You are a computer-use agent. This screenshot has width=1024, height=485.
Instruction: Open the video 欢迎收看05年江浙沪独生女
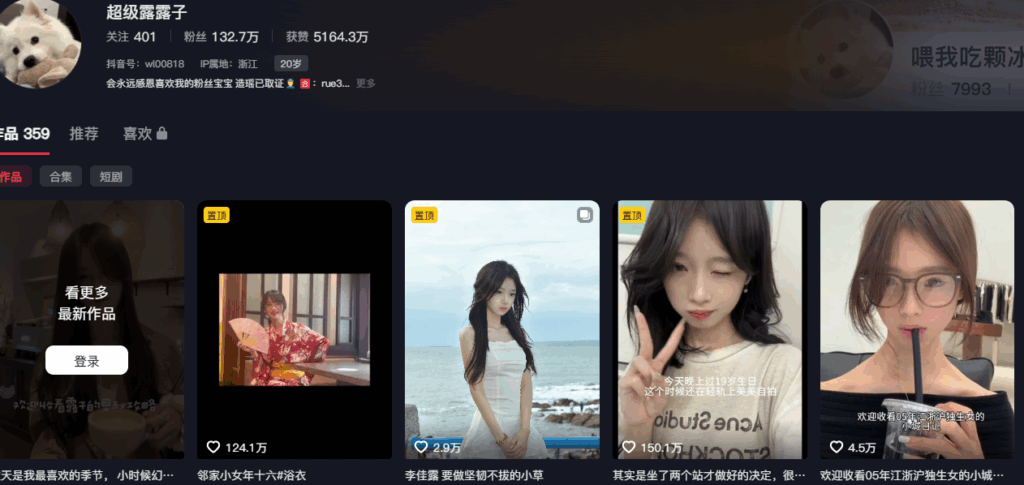916,330
